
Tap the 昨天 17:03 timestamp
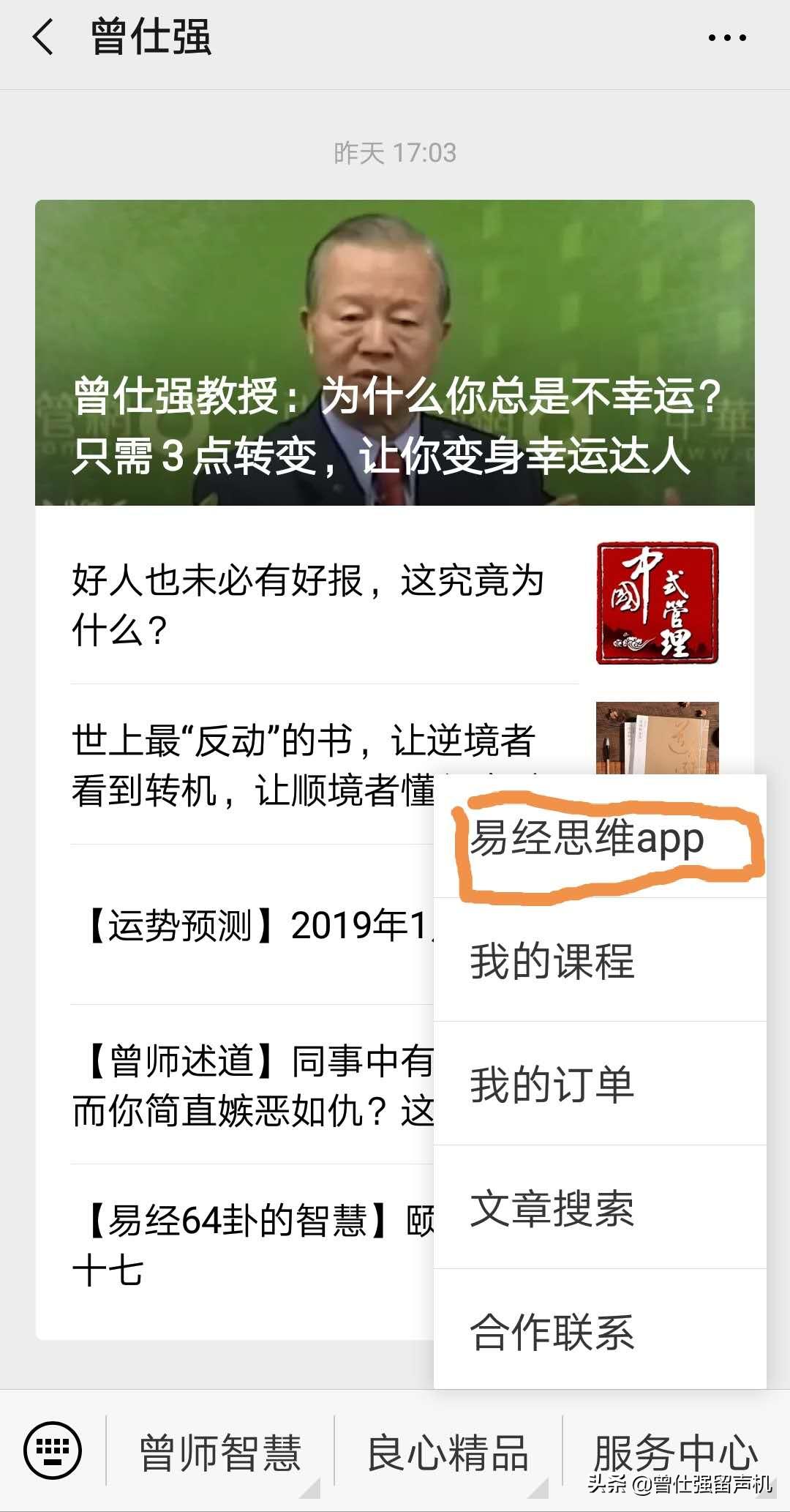[395, 152]
